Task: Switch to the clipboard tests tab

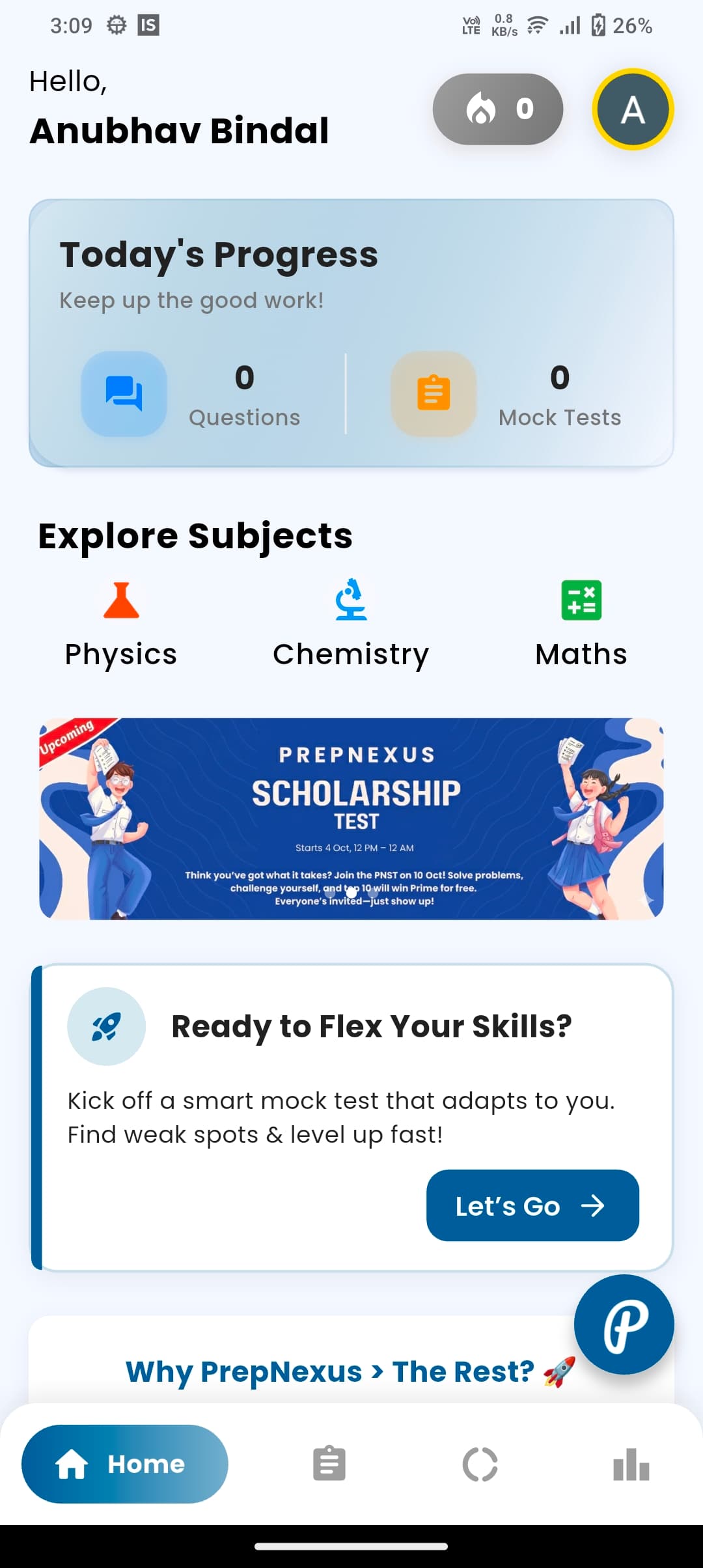Action: 329,1464
